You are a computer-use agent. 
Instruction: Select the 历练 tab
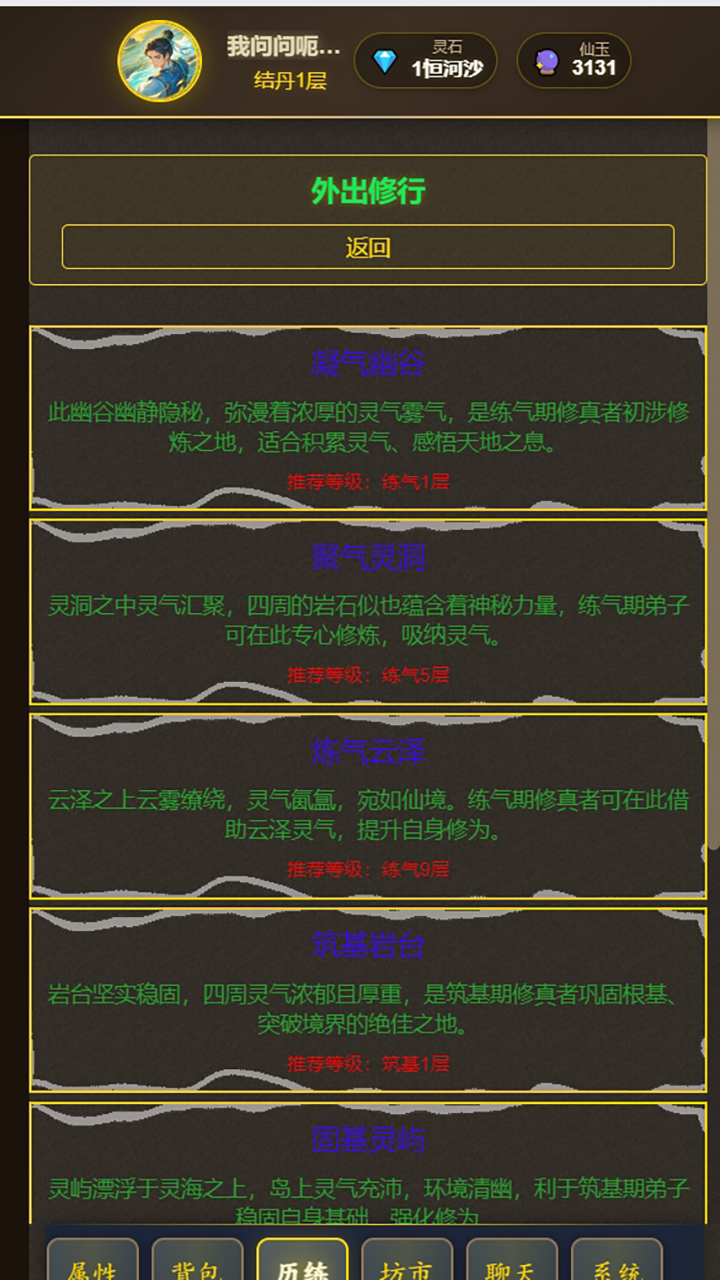(302, 1262)
